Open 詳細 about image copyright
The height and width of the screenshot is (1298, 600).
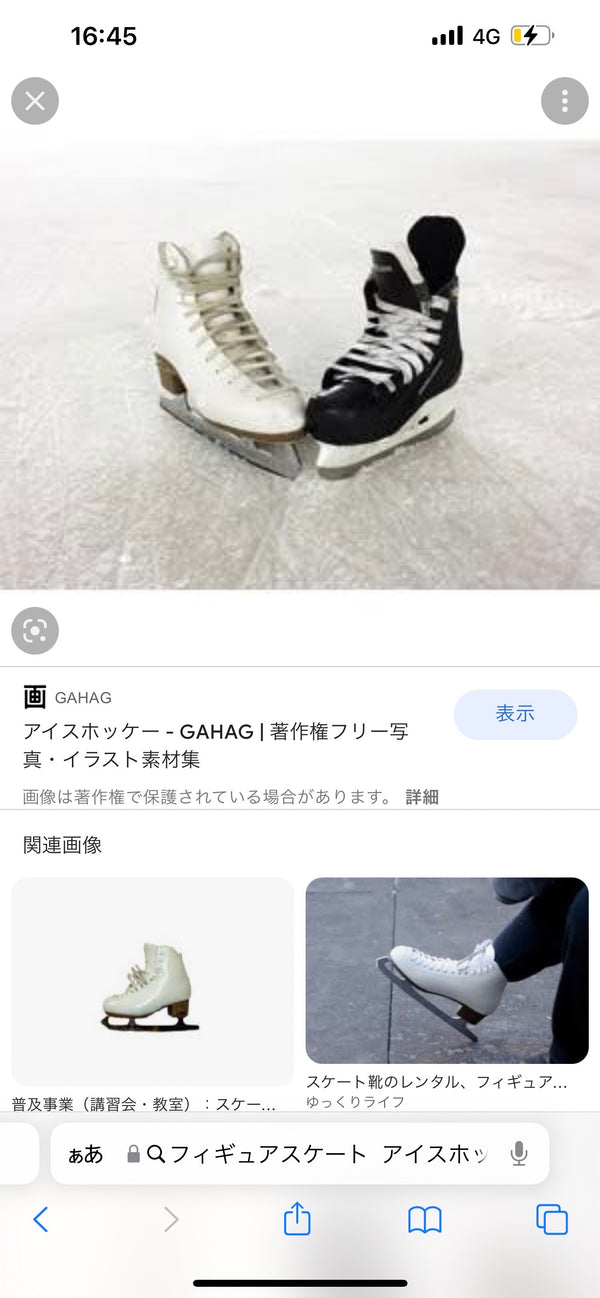[422, 797]
